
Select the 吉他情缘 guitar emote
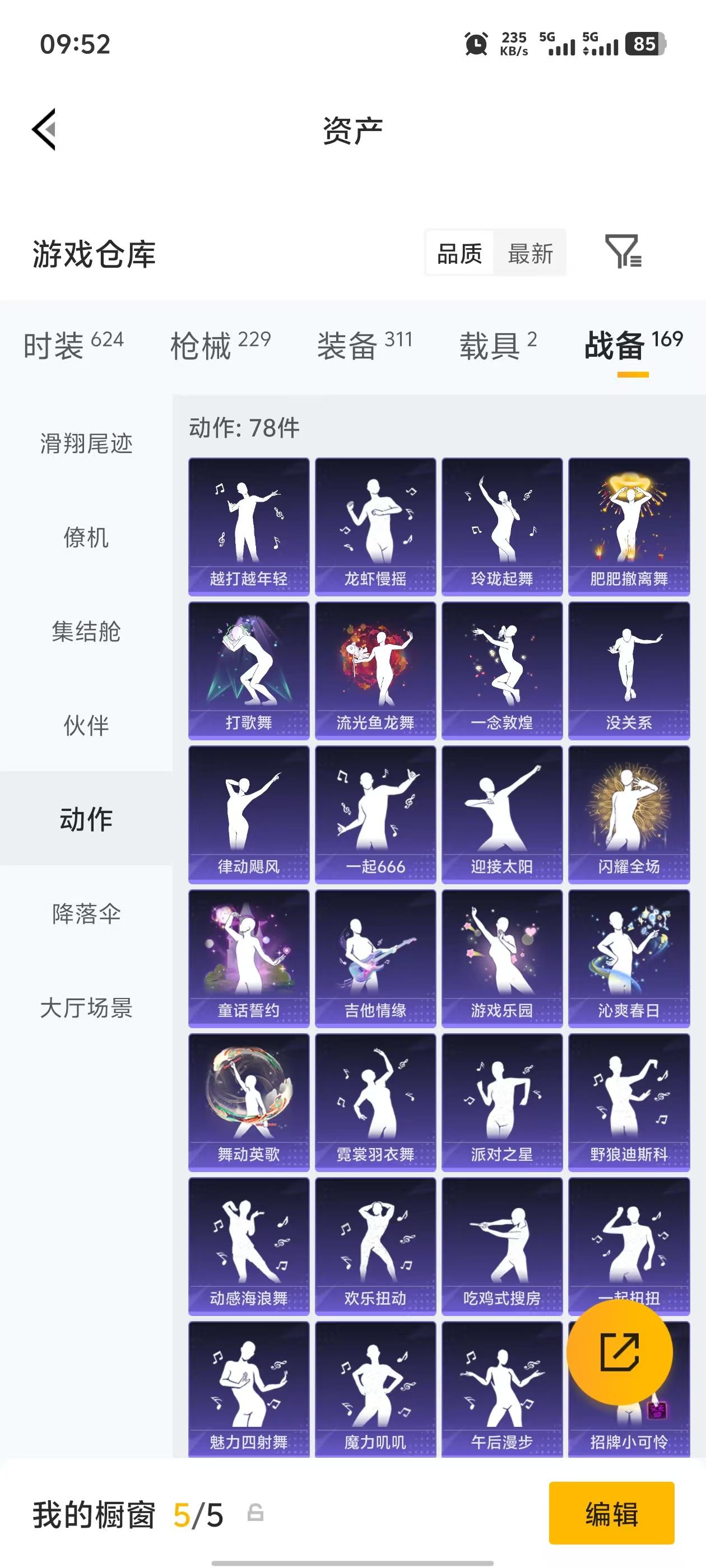tap(375, 956)
